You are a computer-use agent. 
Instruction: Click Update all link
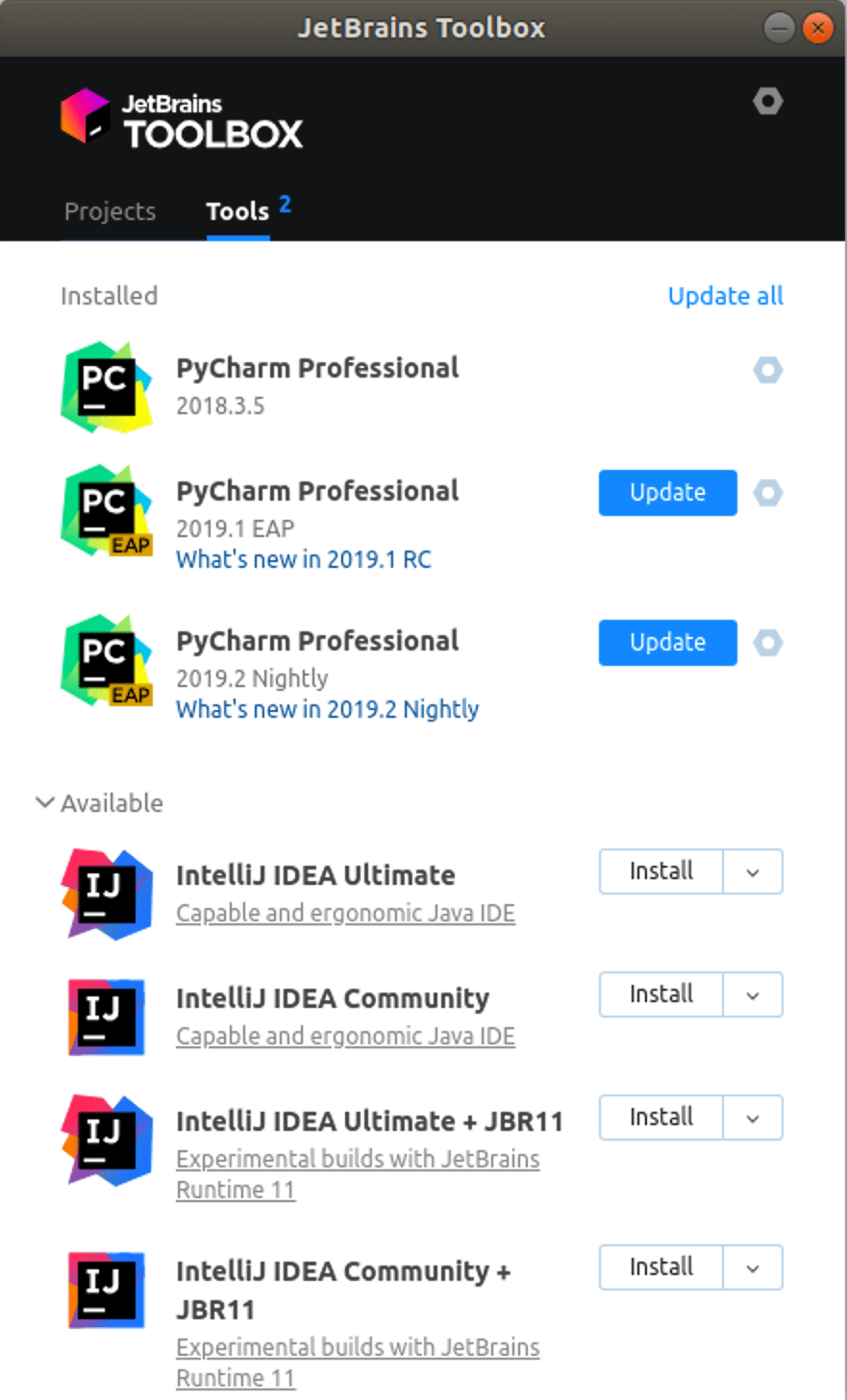coord(725,296)
